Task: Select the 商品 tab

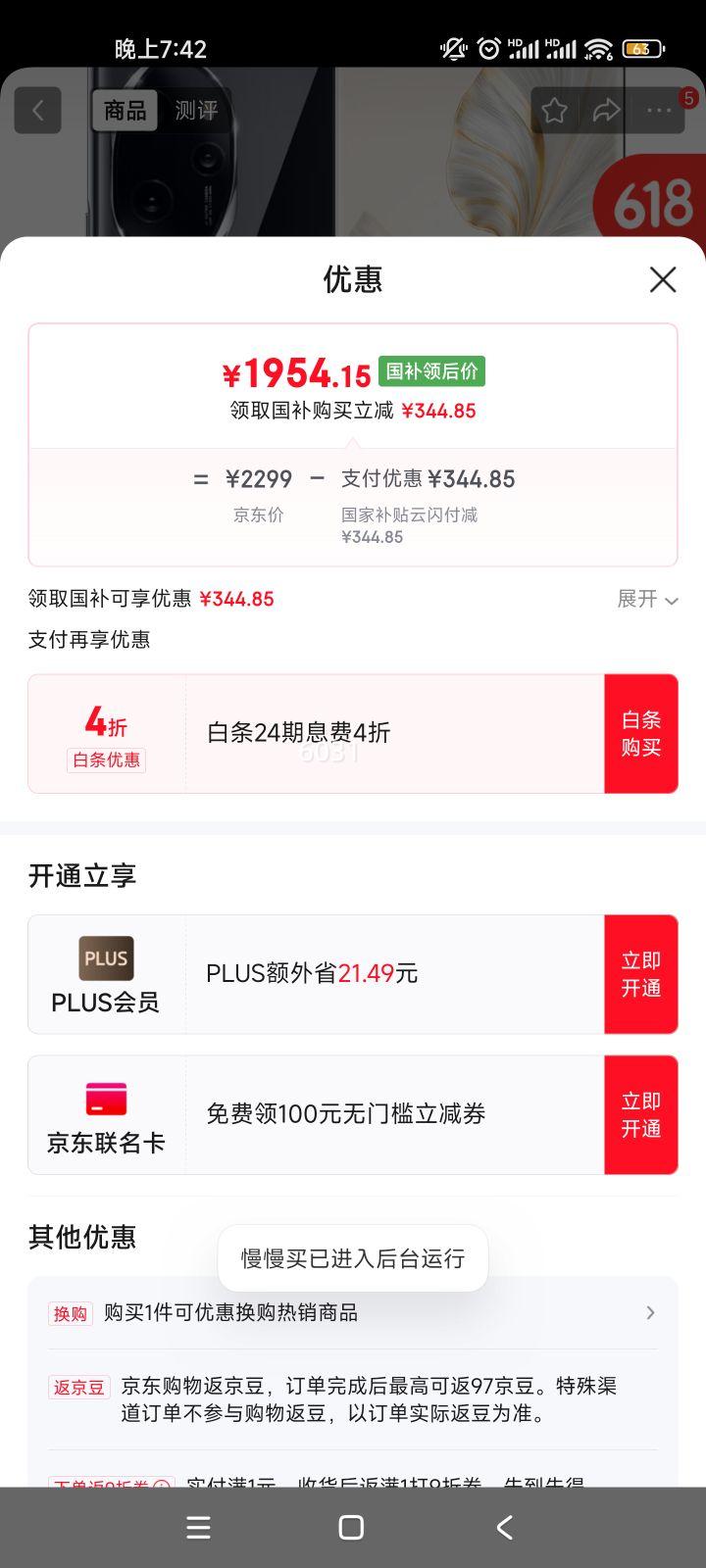Action: coord(125,110)
